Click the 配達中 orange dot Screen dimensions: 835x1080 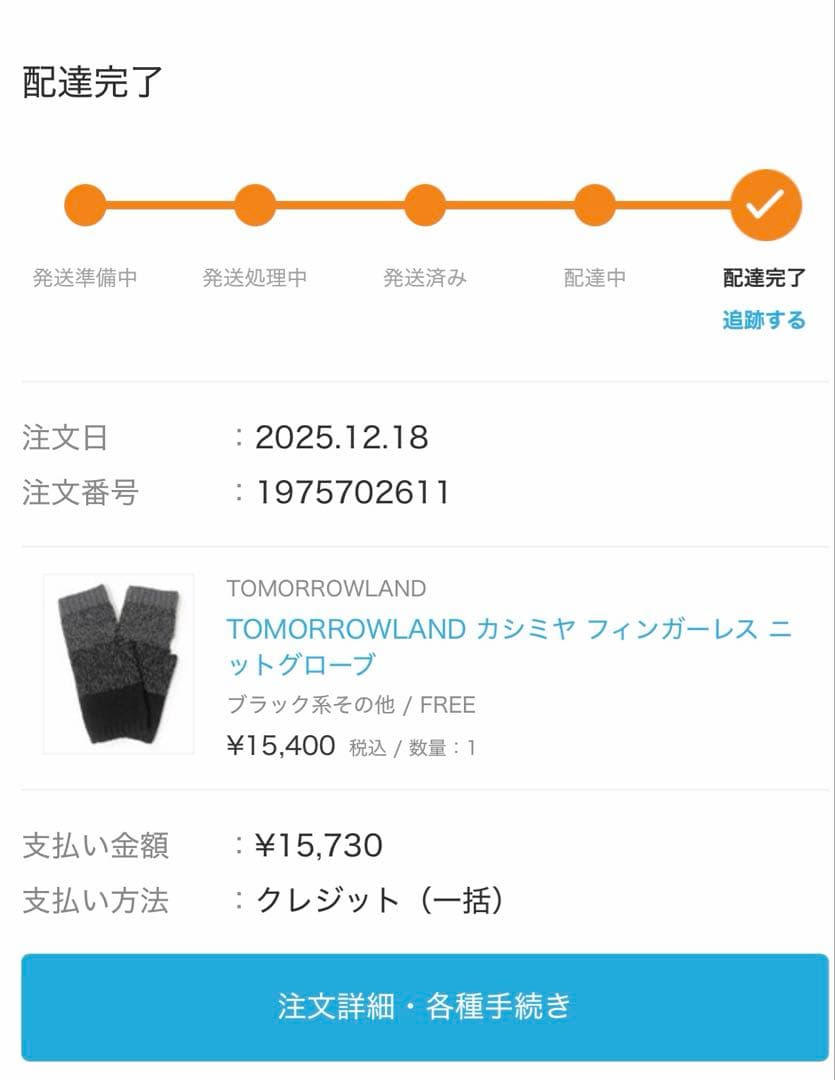594,204
